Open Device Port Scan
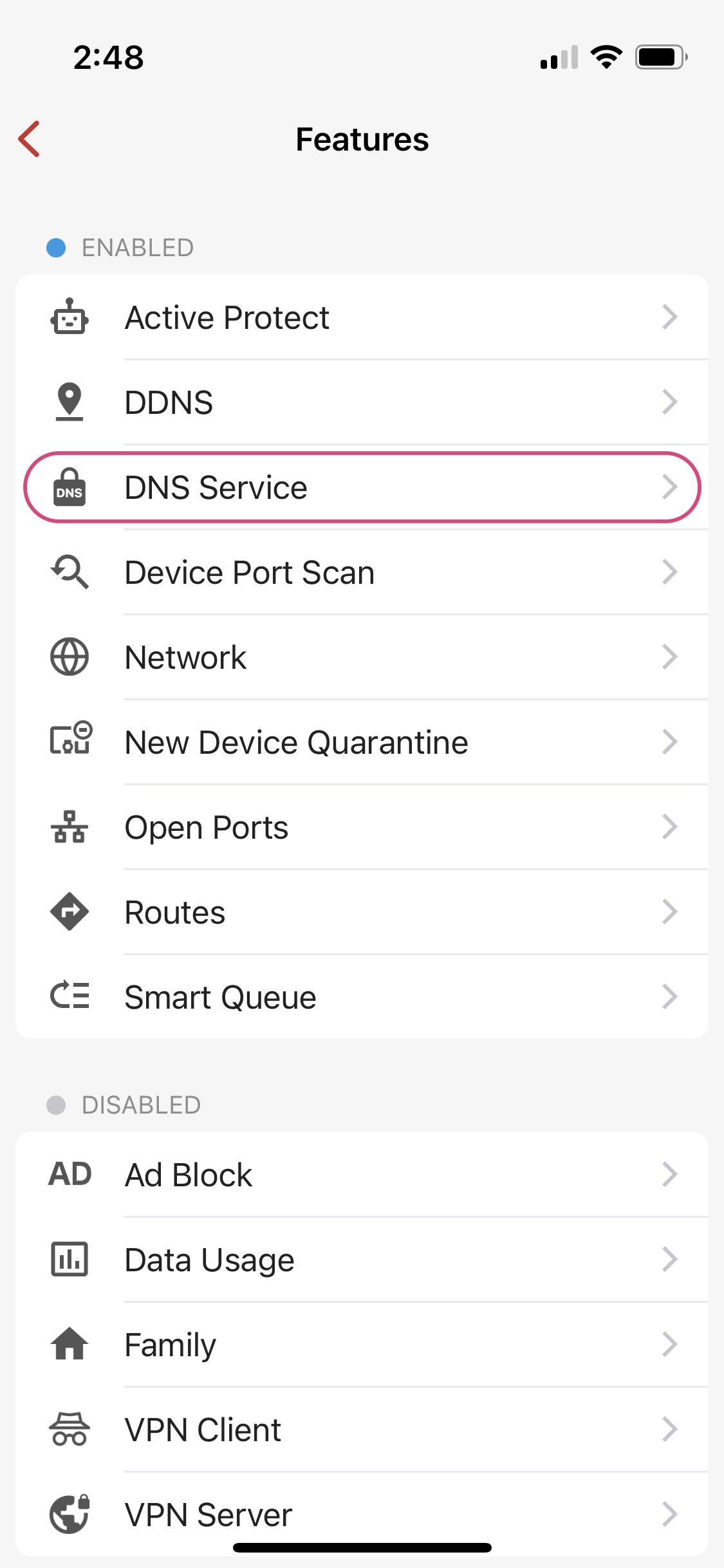Screen dimensions: 724x1568 pyautogui.click(x=362, y=572)
